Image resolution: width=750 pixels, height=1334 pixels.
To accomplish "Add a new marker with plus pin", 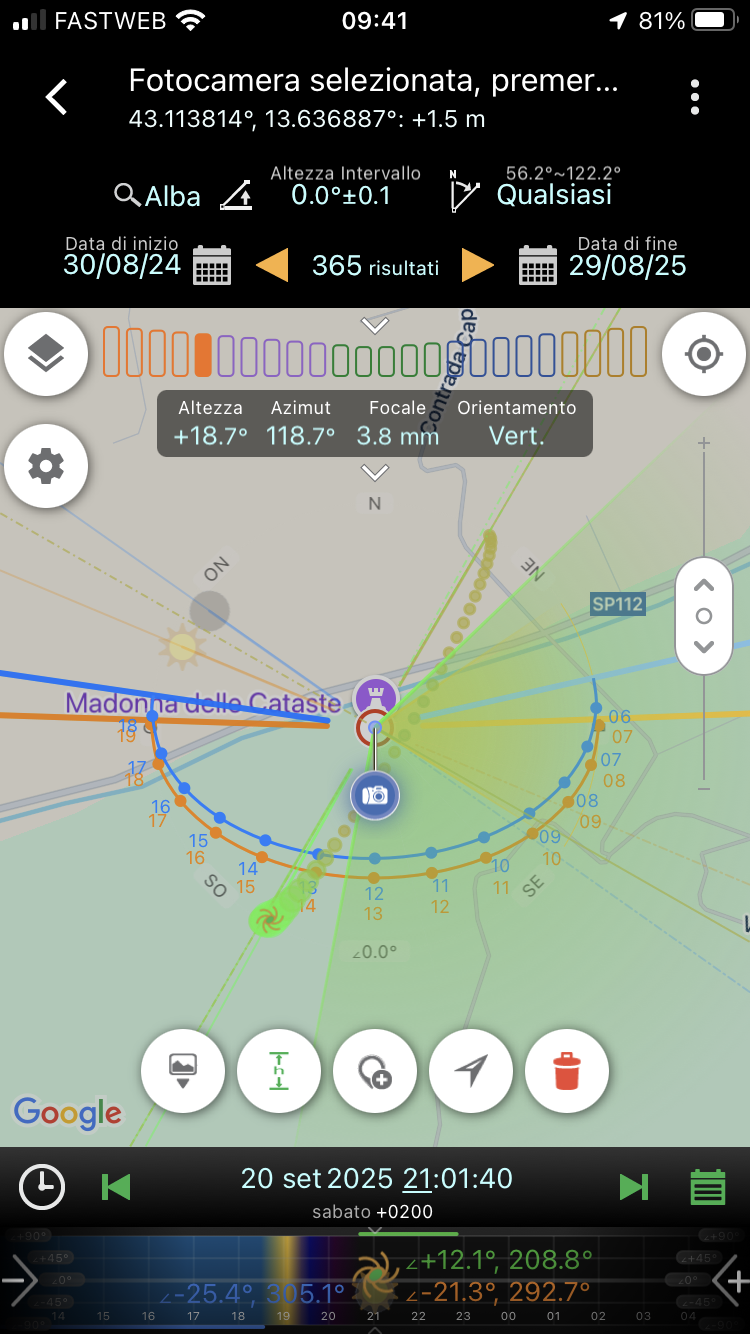I will [375, 1071].
